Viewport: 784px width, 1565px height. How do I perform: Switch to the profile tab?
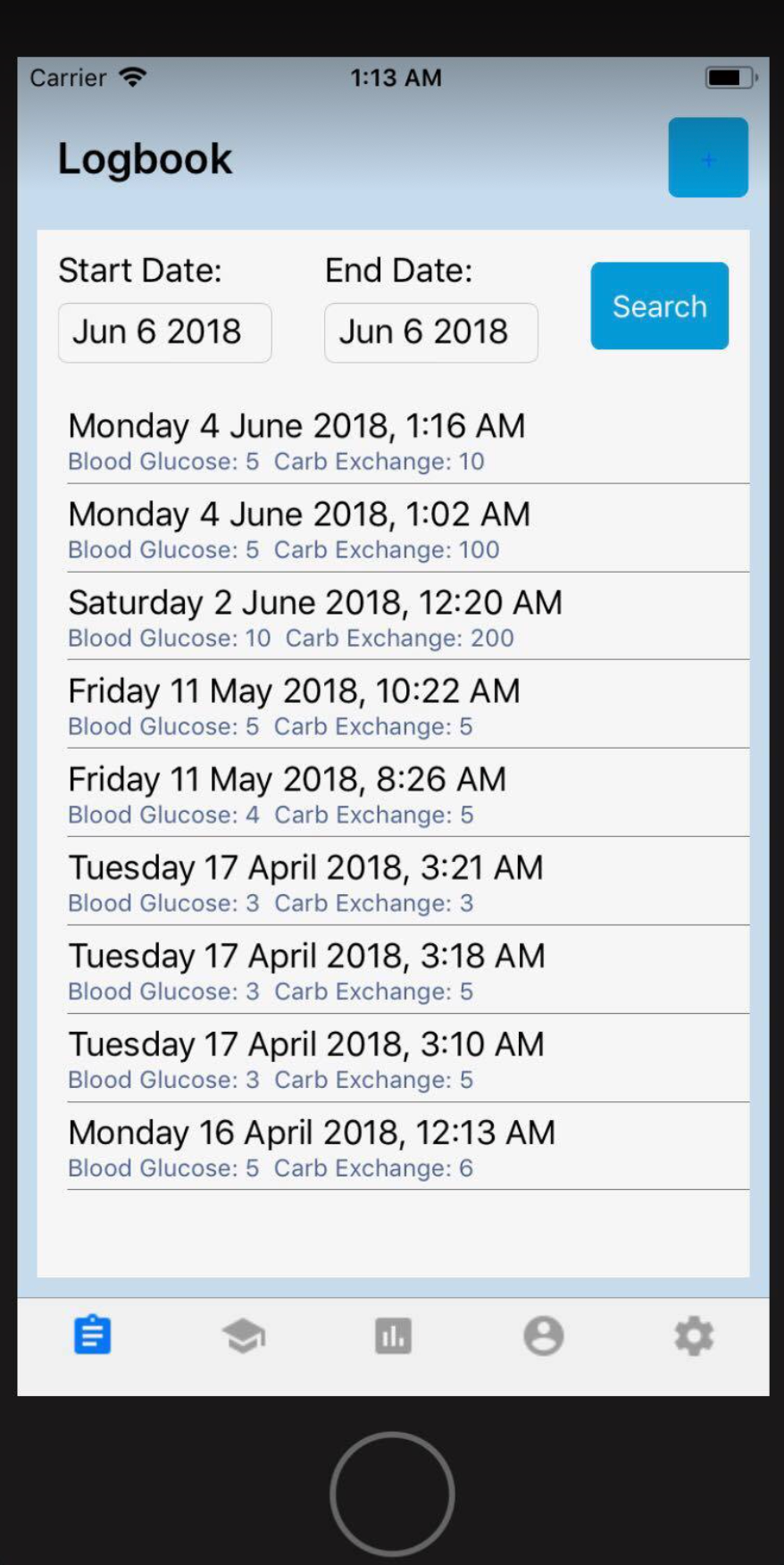[543, 1336]
